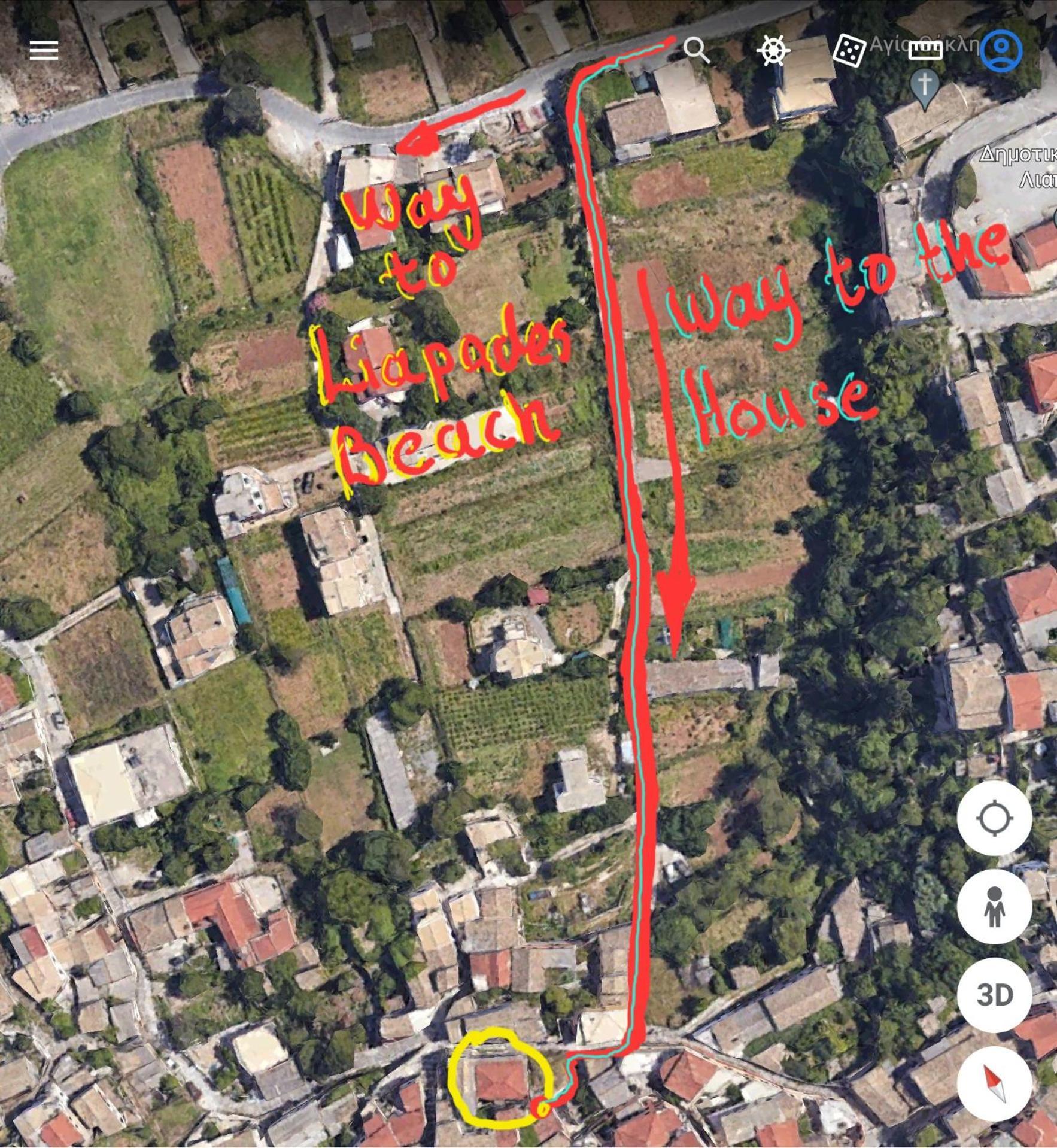This screenshot has width=1057, height=1148.
Task: Open Voyager ship wheel icon
Action: tap(773, 50)
